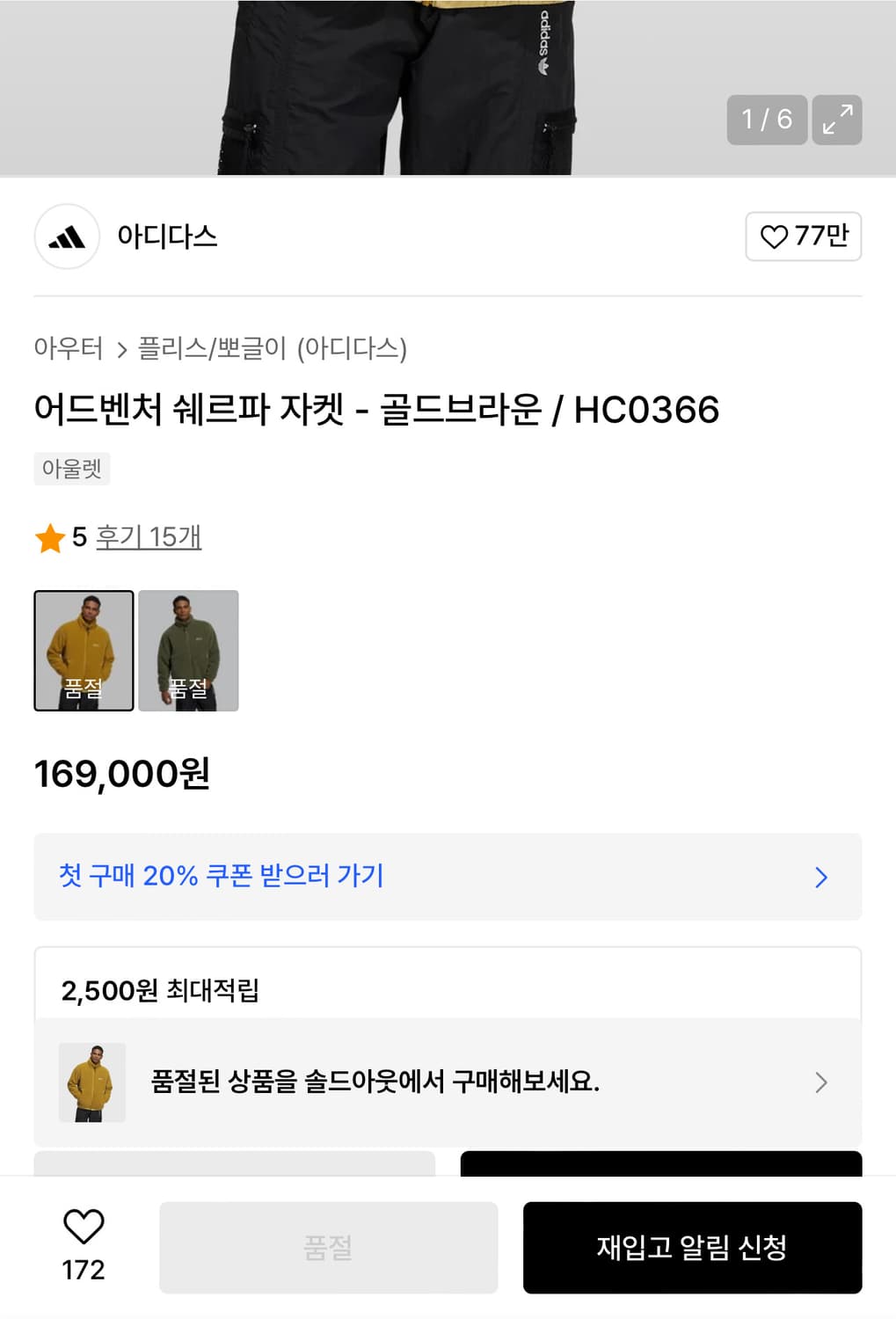Click the orange star rating icon
Screen dimensions: 896x1319
pyautogui.click(x=50, y=537)
